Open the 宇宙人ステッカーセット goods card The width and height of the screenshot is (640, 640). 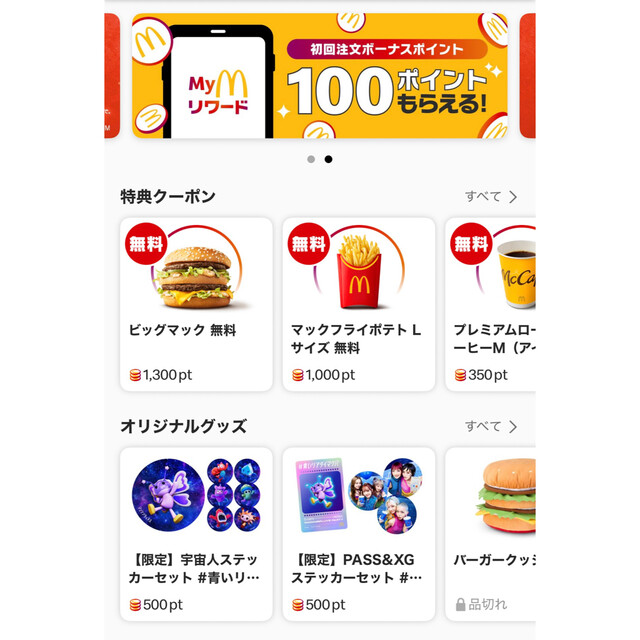coord(196,532)
